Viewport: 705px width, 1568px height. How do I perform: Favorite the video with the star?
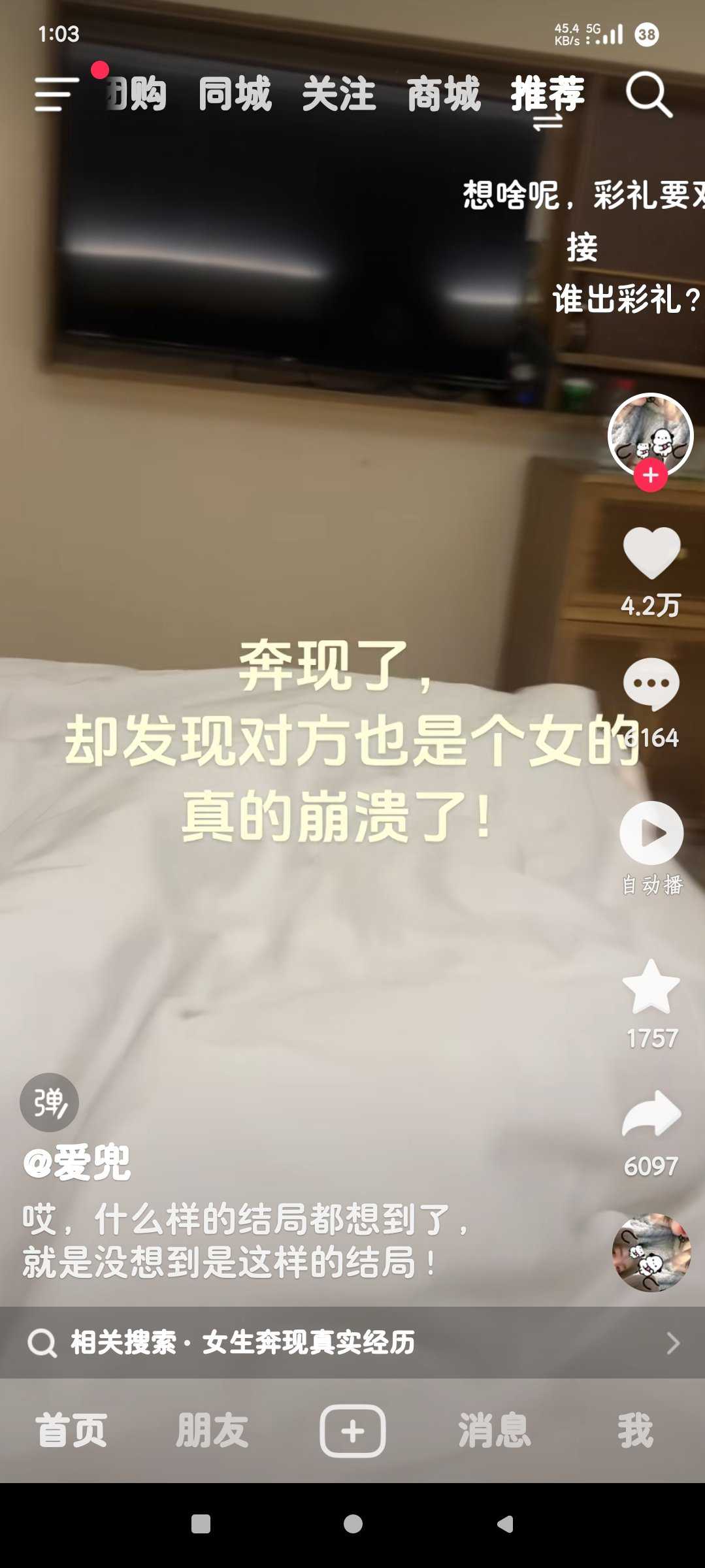[x=651, y=987]
